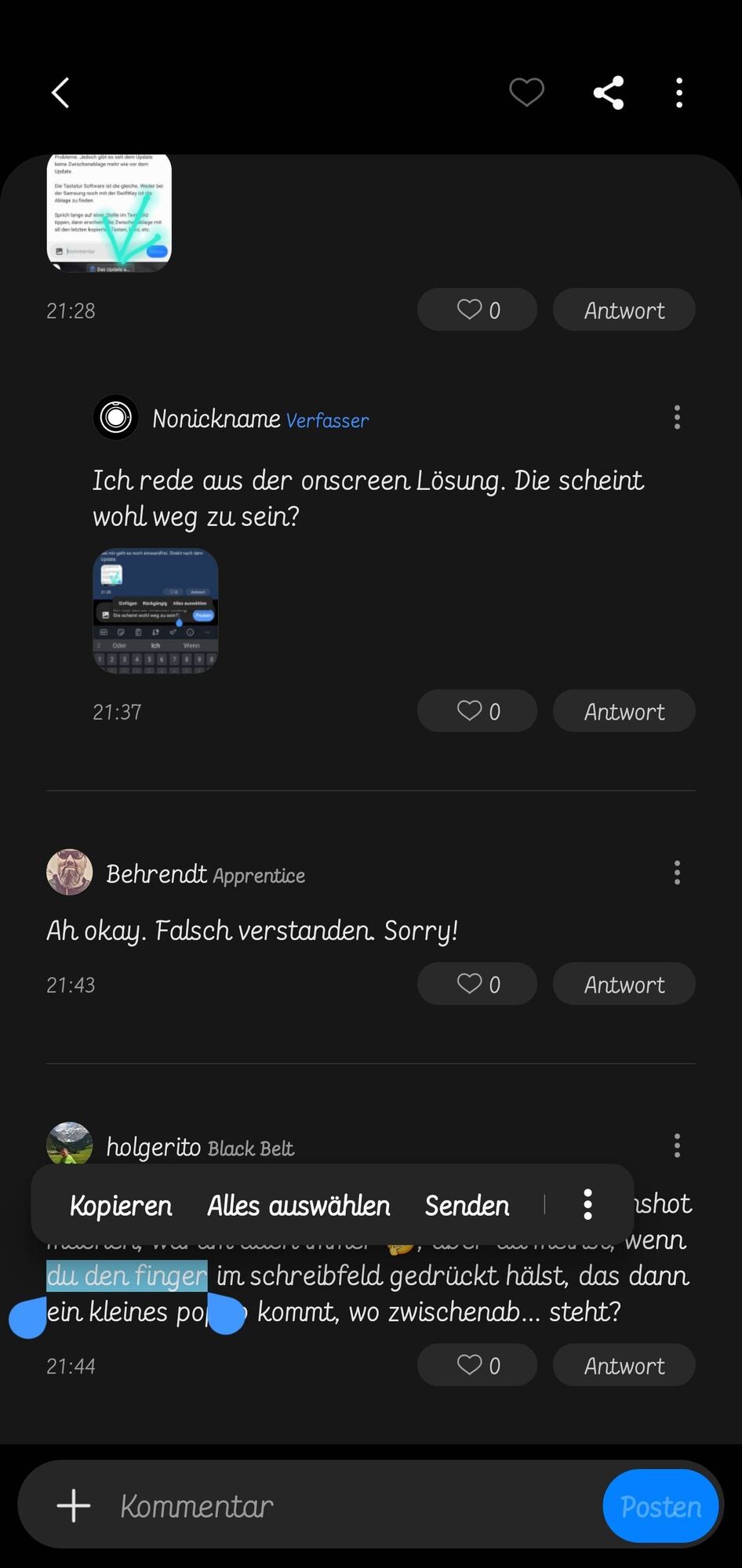Open the overflow menu on Nonickname's comment
742x1568 pixels.
pos(677,418)
